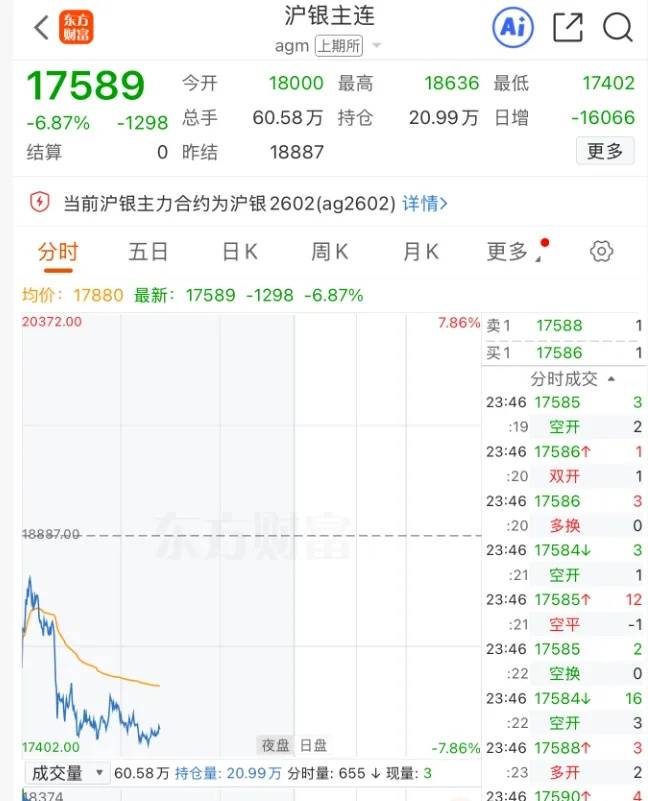Choose the 夜盘 session toggle
648x801 pixels.
(276, 745)
